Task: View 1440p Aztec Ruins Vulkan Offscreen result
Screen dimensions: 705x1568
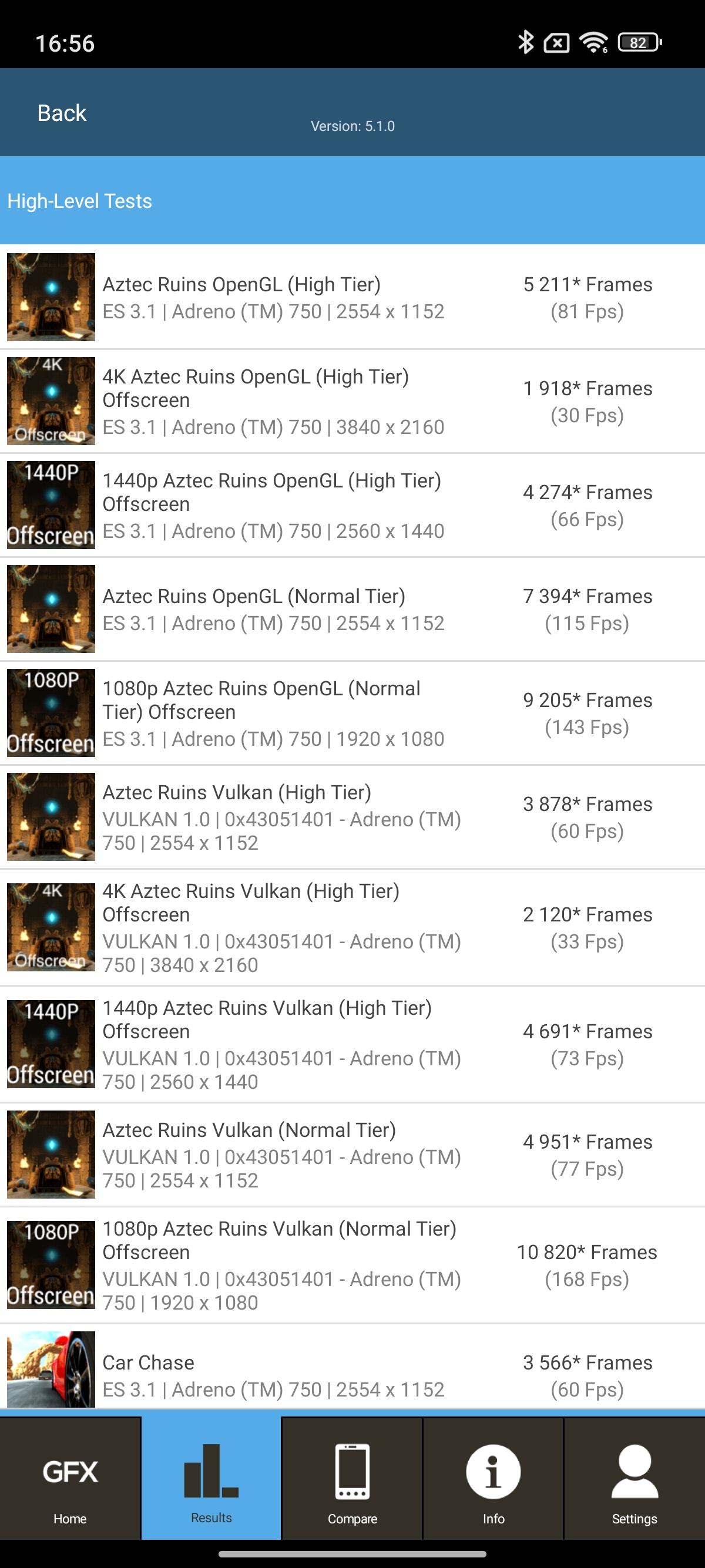Action: [x=352, y=1044]
